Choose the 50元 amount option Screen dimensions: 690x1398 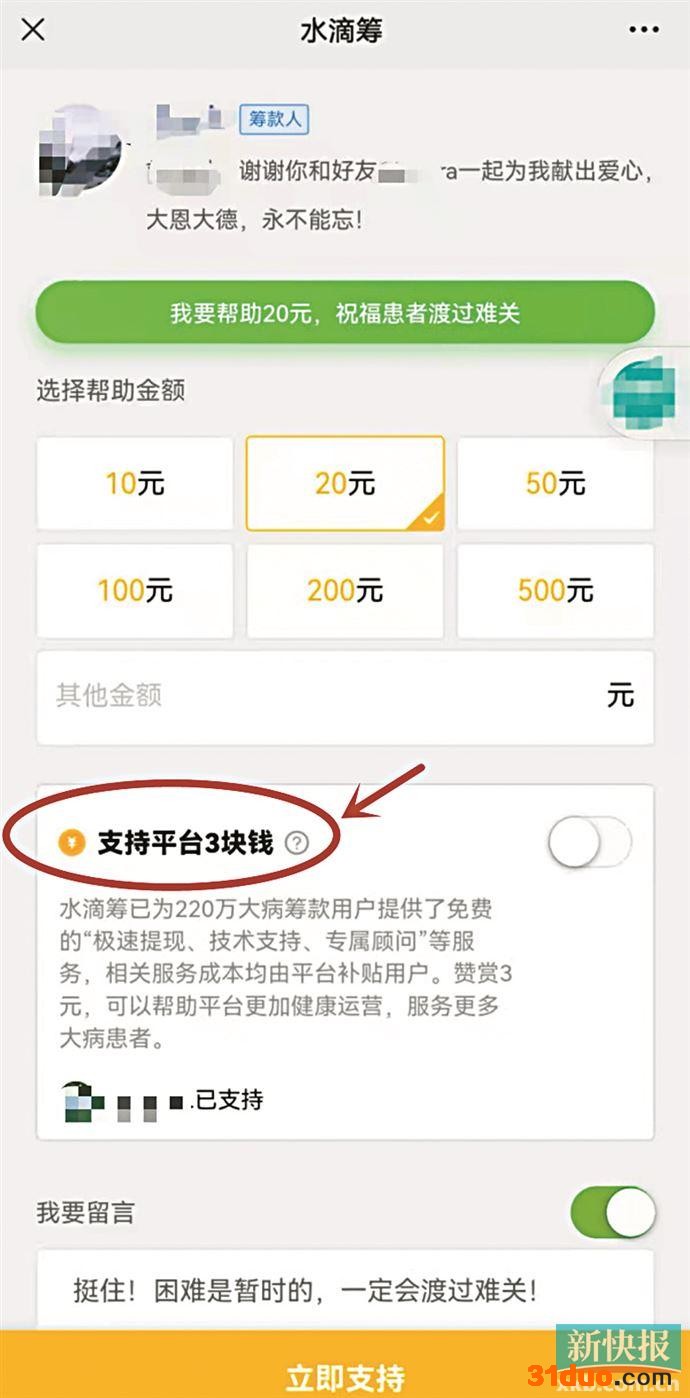[x=555, y=484]
